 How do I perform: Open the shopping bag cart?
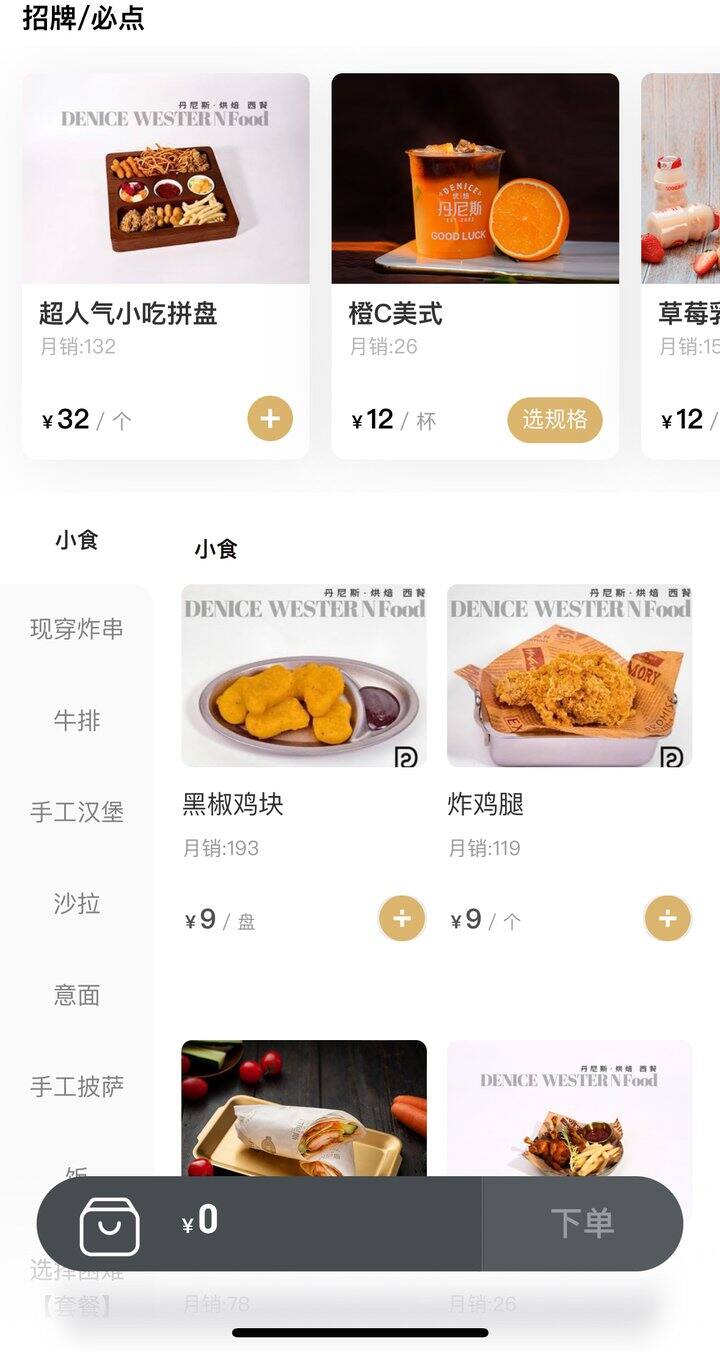(109, 1225)
